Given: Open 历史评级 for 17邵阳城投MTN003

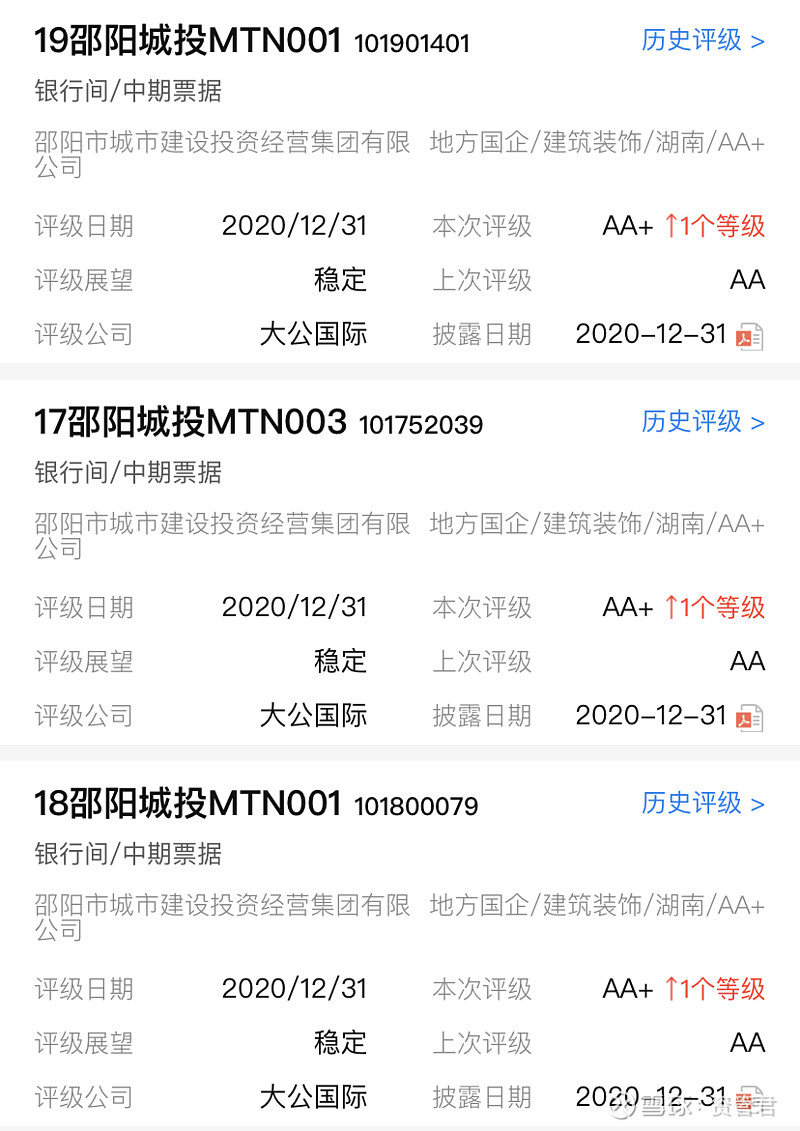Looking at the screenshot, I should tap(702, 422).
